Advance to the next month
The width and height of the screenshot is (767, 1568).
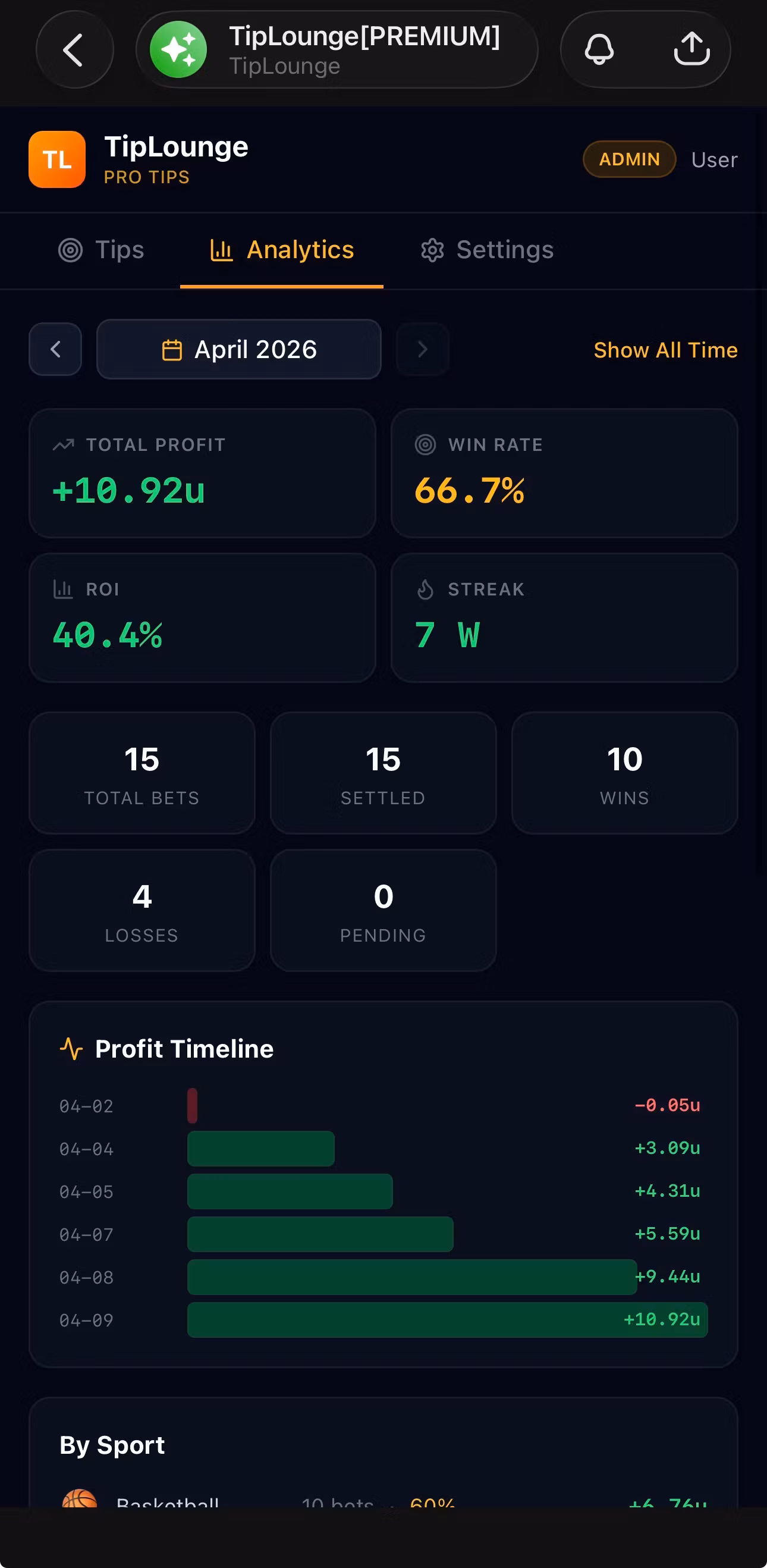[x=423, y=349]
